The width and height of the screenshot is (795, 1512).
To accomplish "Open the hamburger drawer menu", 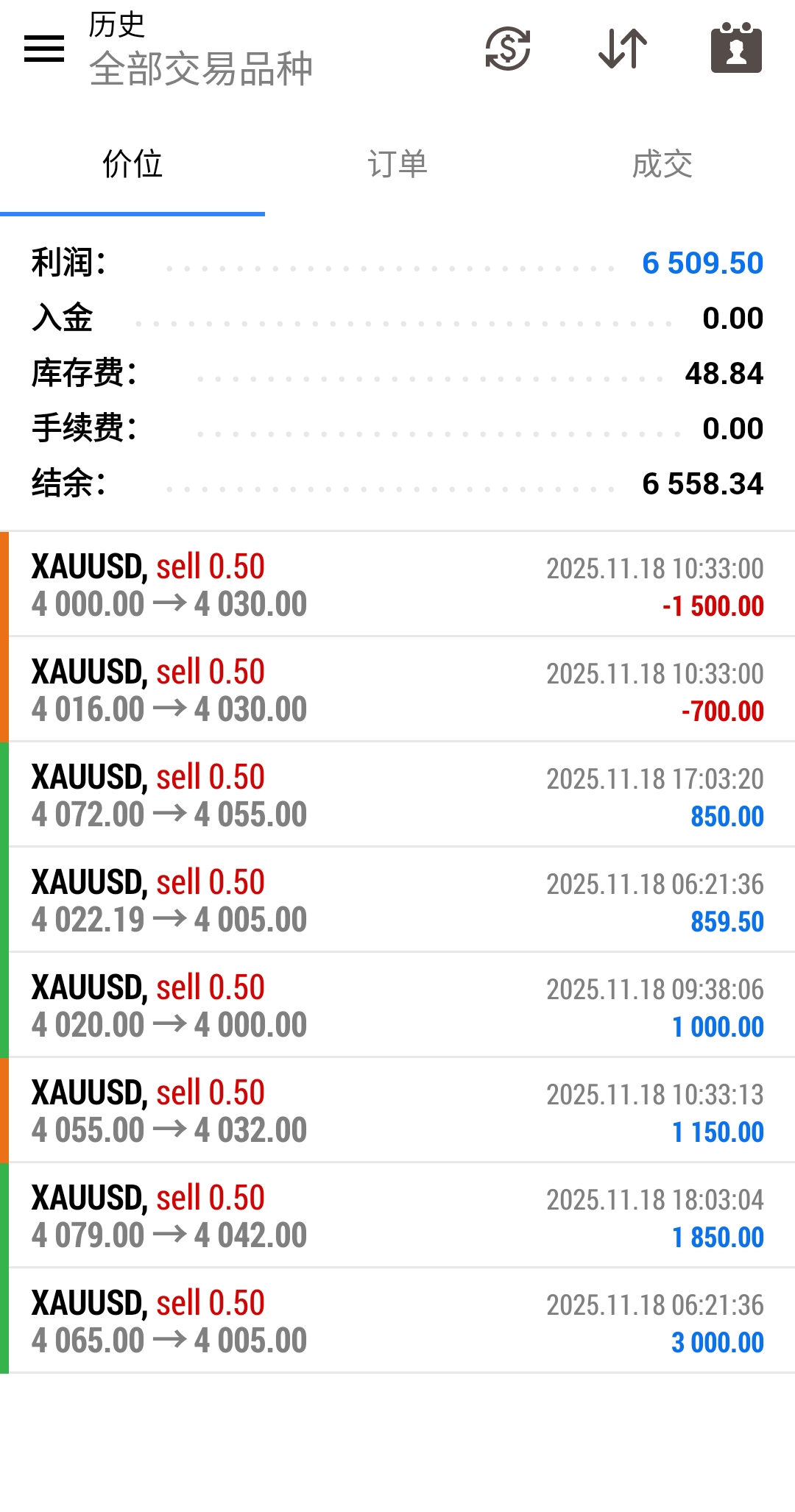I will point(44,49).
